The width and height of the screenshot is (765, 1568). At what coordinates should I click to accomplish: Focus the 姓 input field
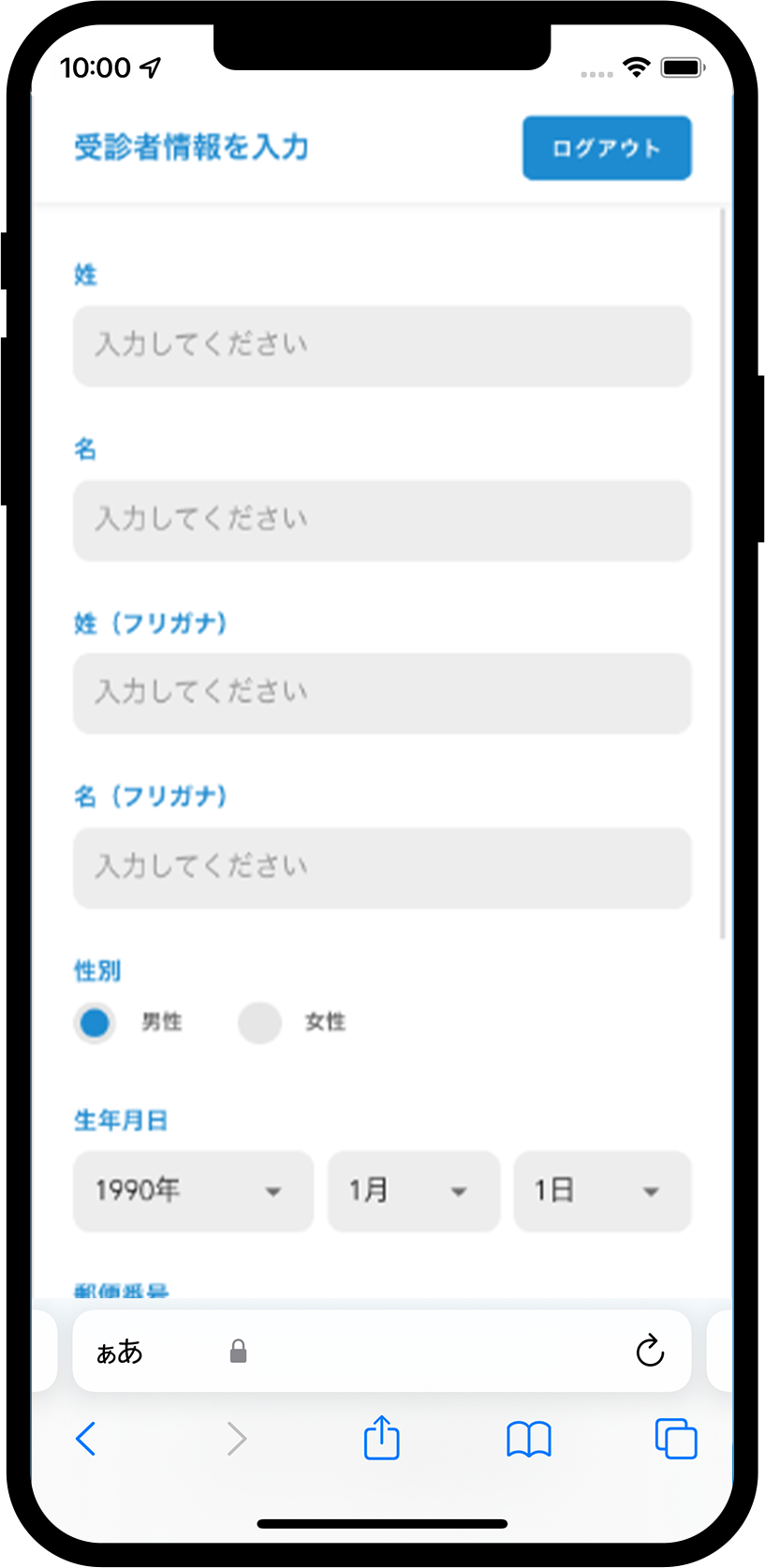coord(382,346)
